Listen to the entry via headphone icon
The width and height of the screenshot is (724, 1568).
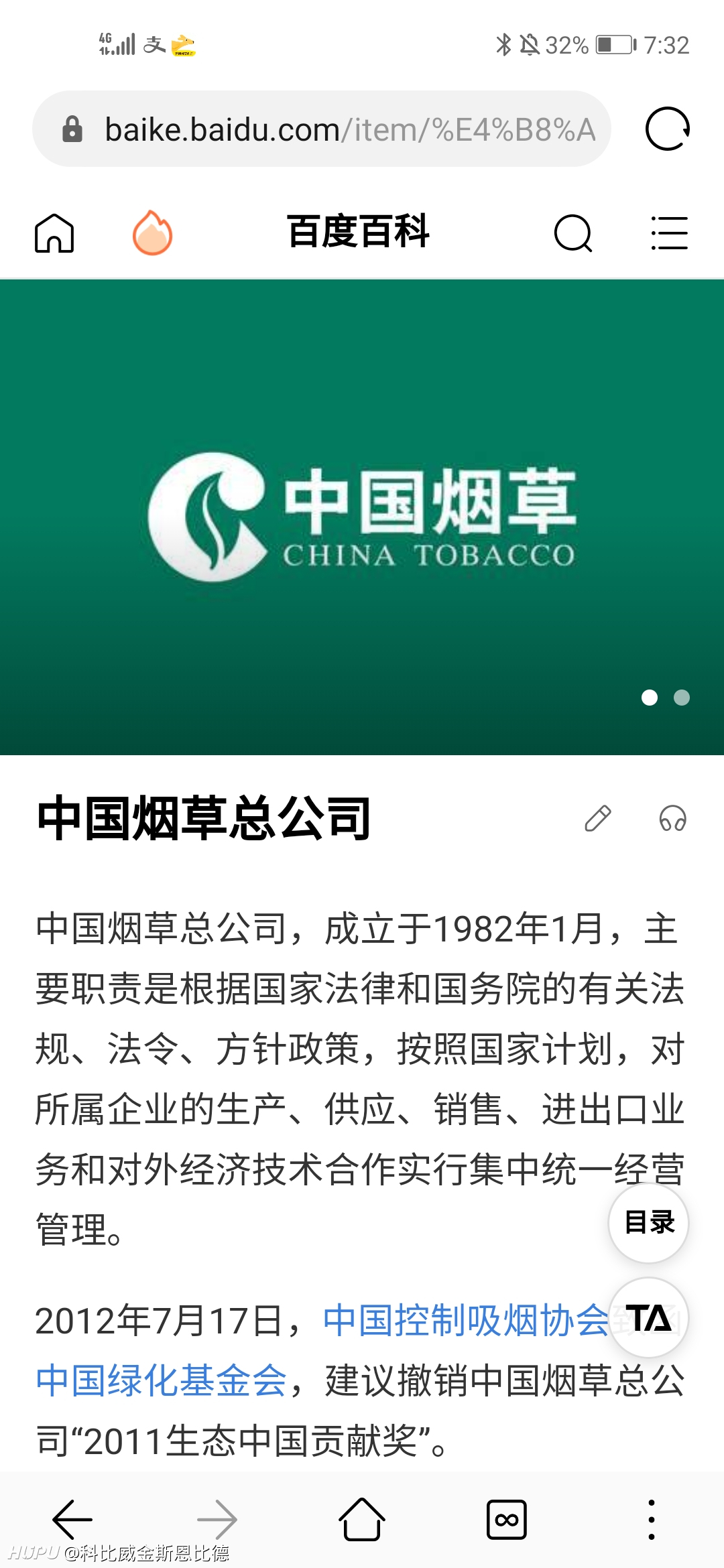point(672,818)
